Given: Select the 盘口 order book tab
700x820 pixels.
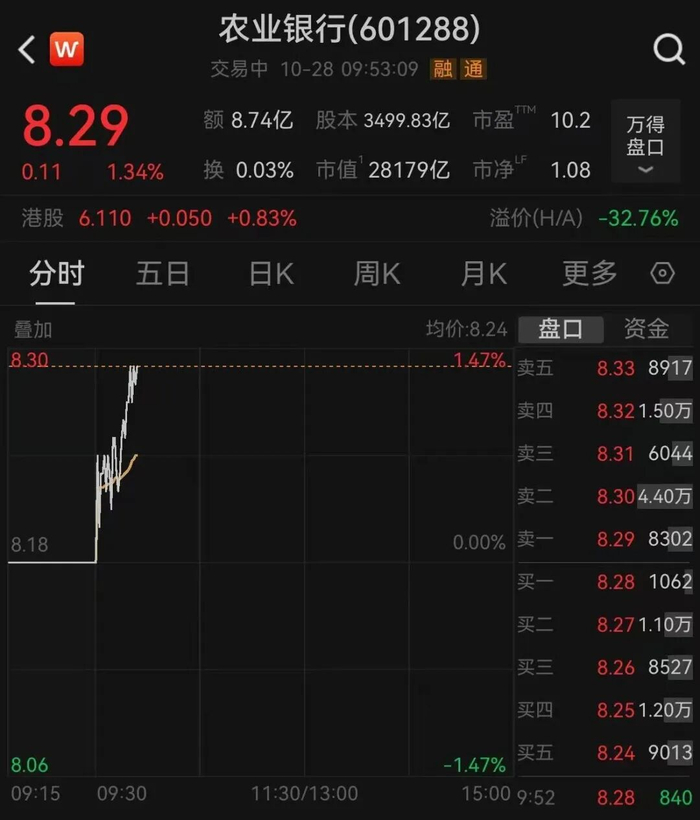Looking at the screenshot, I should [x=560, y=329].
